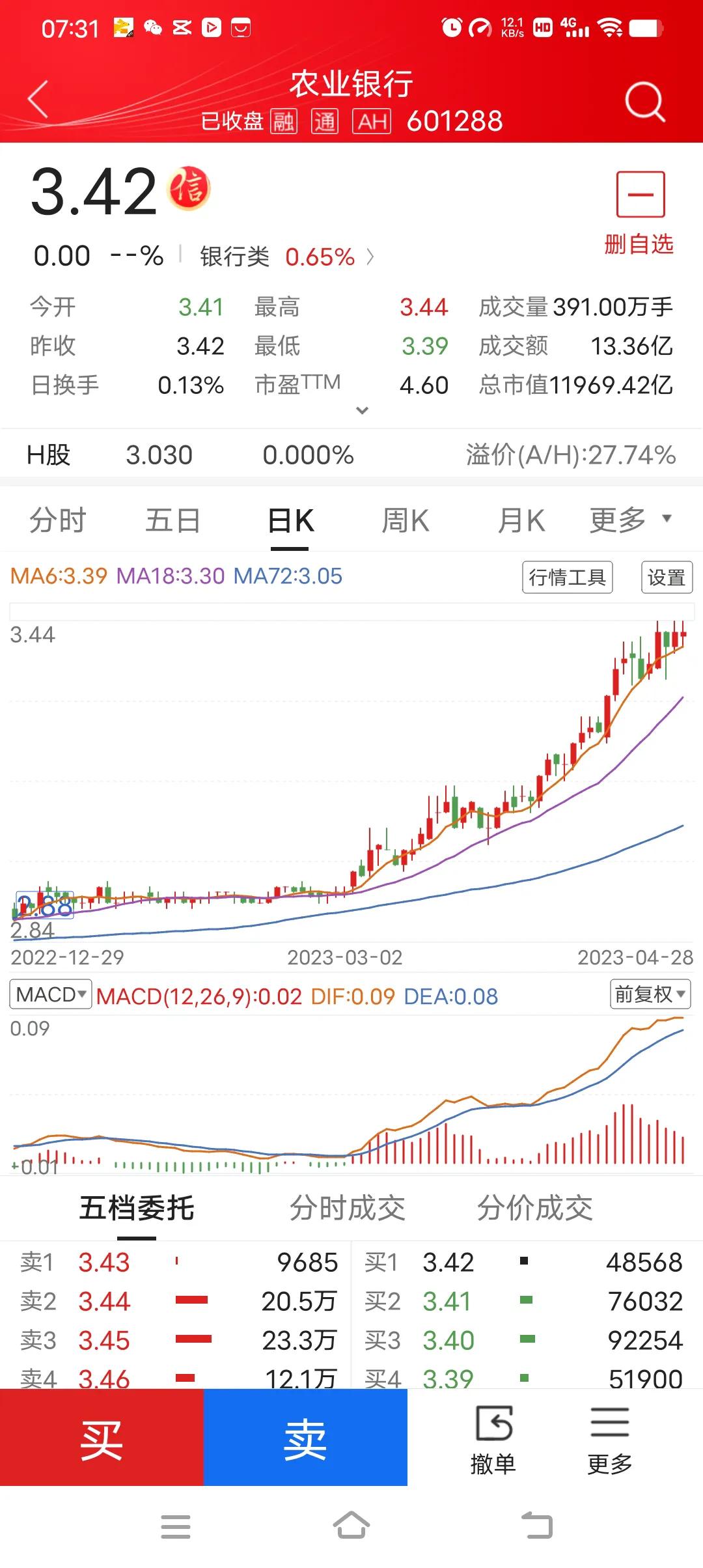Image resolution: width=703 pixels, height=1568 pixels.
Task: Tap the 通 Stock Connect badge
Action: [325, 121]
